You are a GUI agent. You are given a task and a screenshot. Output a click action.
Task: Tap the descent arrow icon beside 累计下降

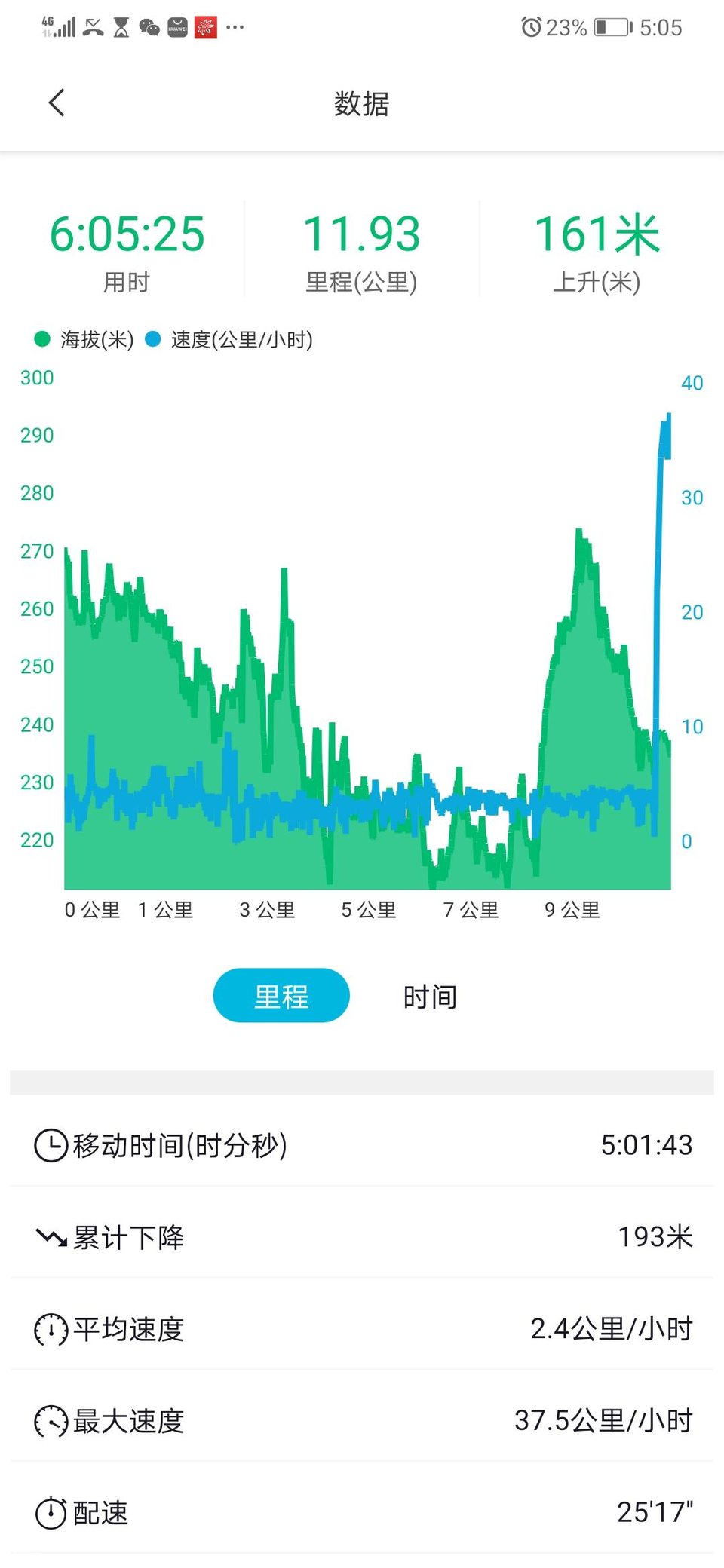[50, 1237]
